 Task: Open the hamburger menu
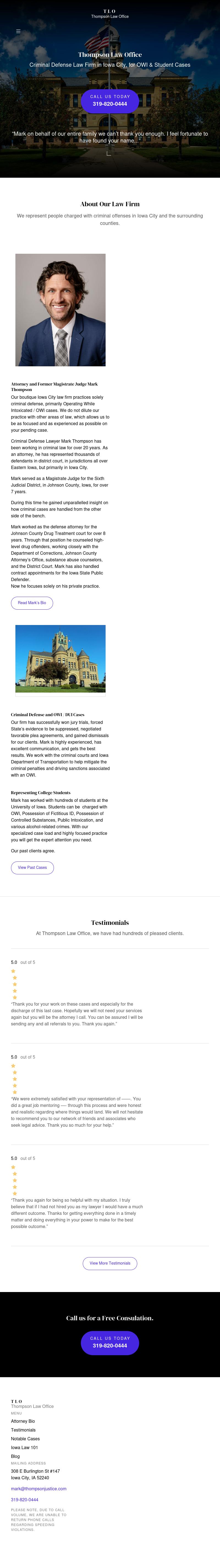click(18, 31)
